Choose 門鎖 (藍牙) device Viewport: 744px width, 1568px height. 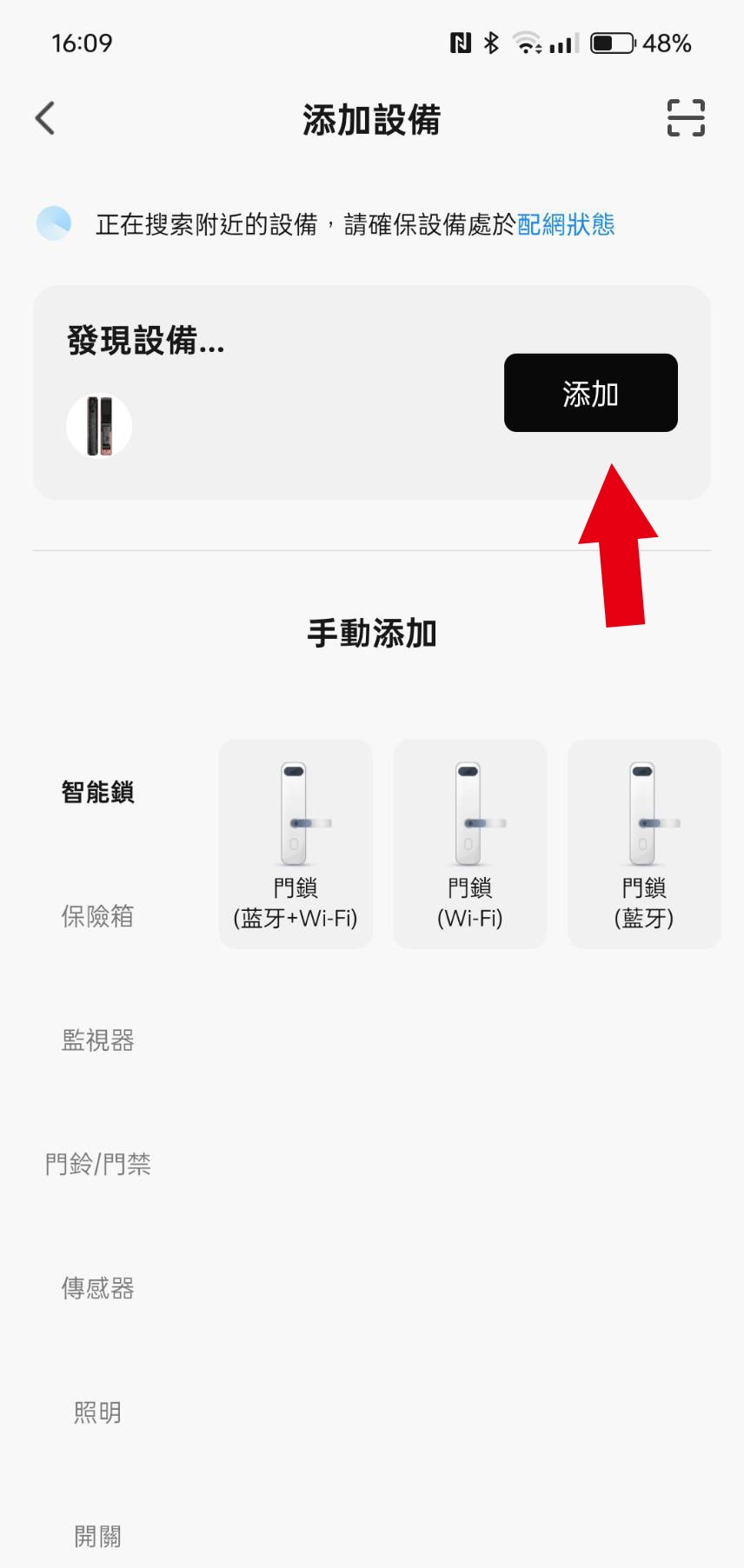(x=644, y=844)
